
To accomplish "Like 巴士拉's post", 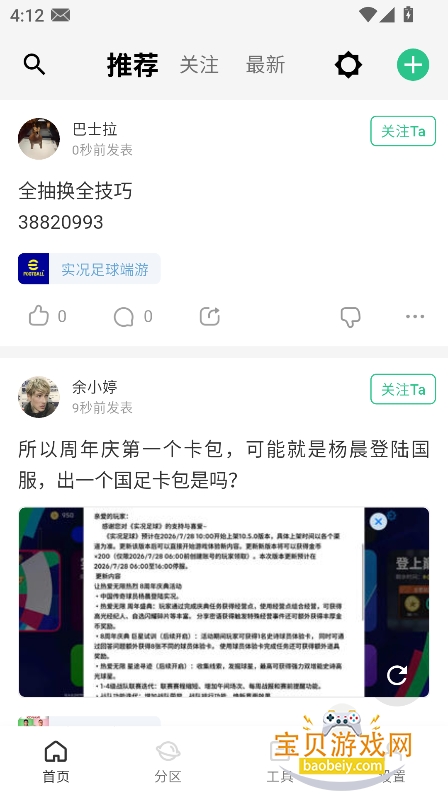I will [x=47, y=316].
